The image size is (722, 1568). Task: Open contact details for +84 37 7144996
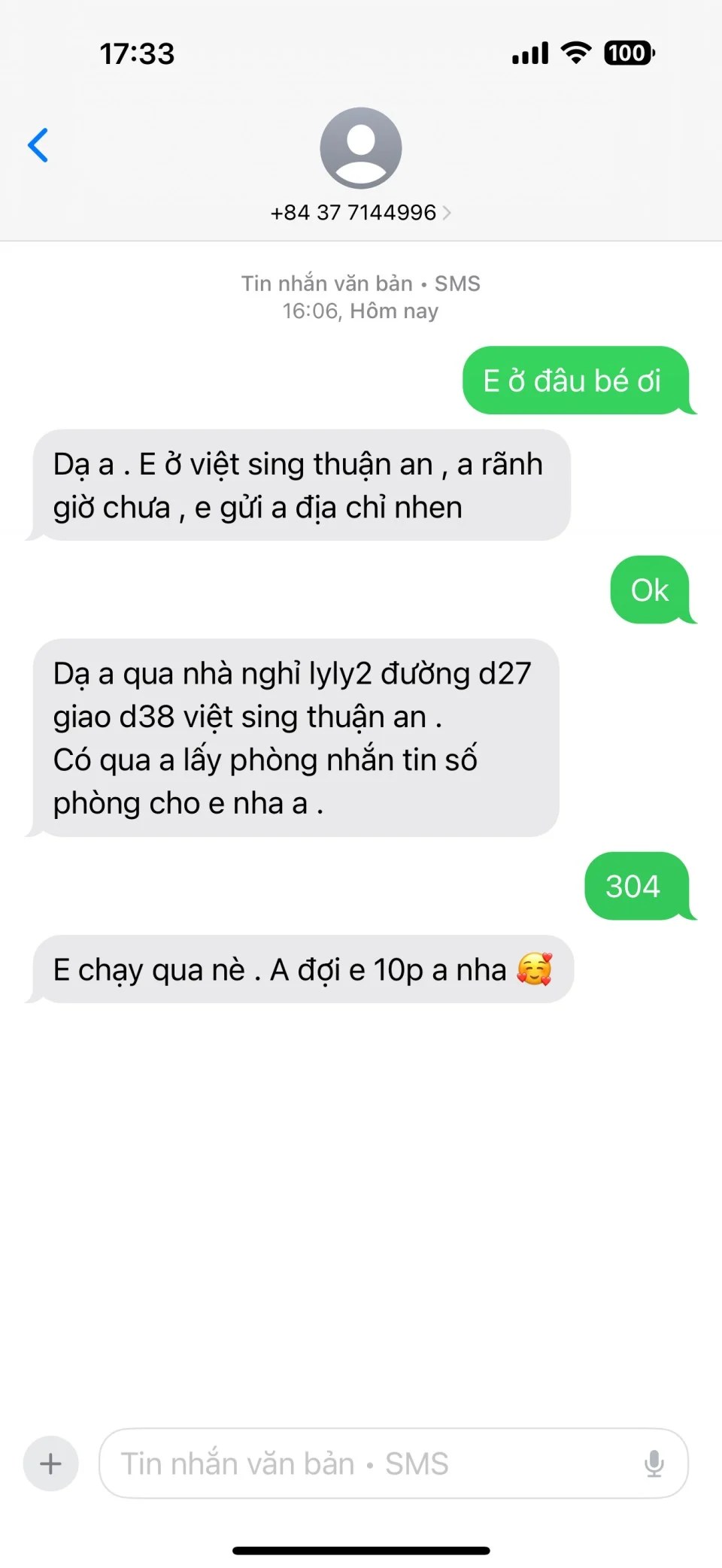point(360,212)
